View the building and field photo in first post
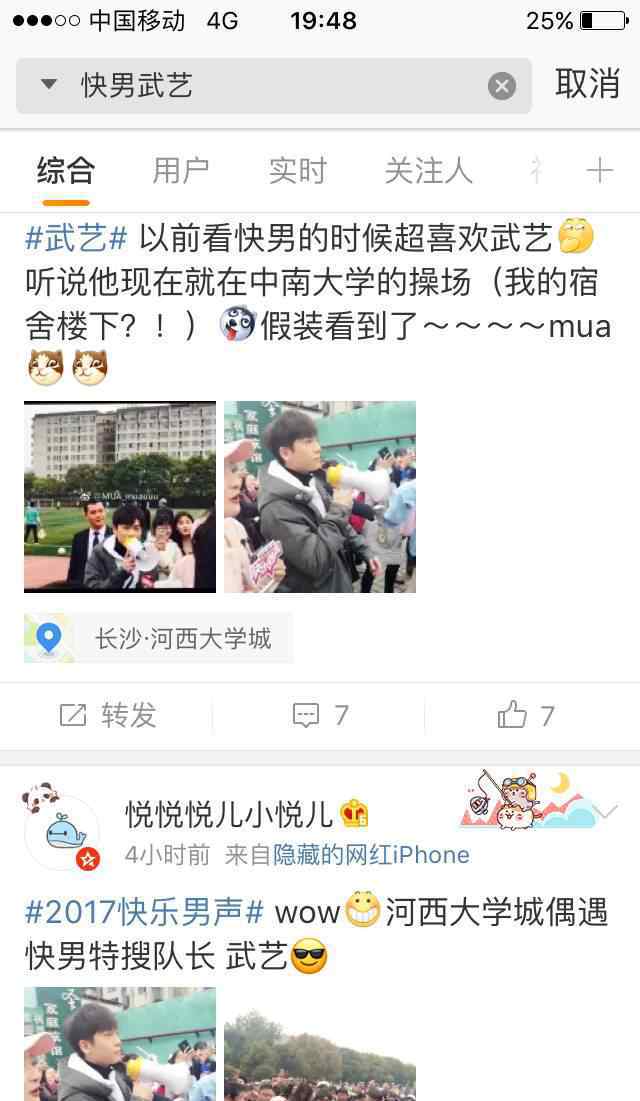The height and width of the screenshot is (1101, 640). pyautogui.click(x=120, y=496)
